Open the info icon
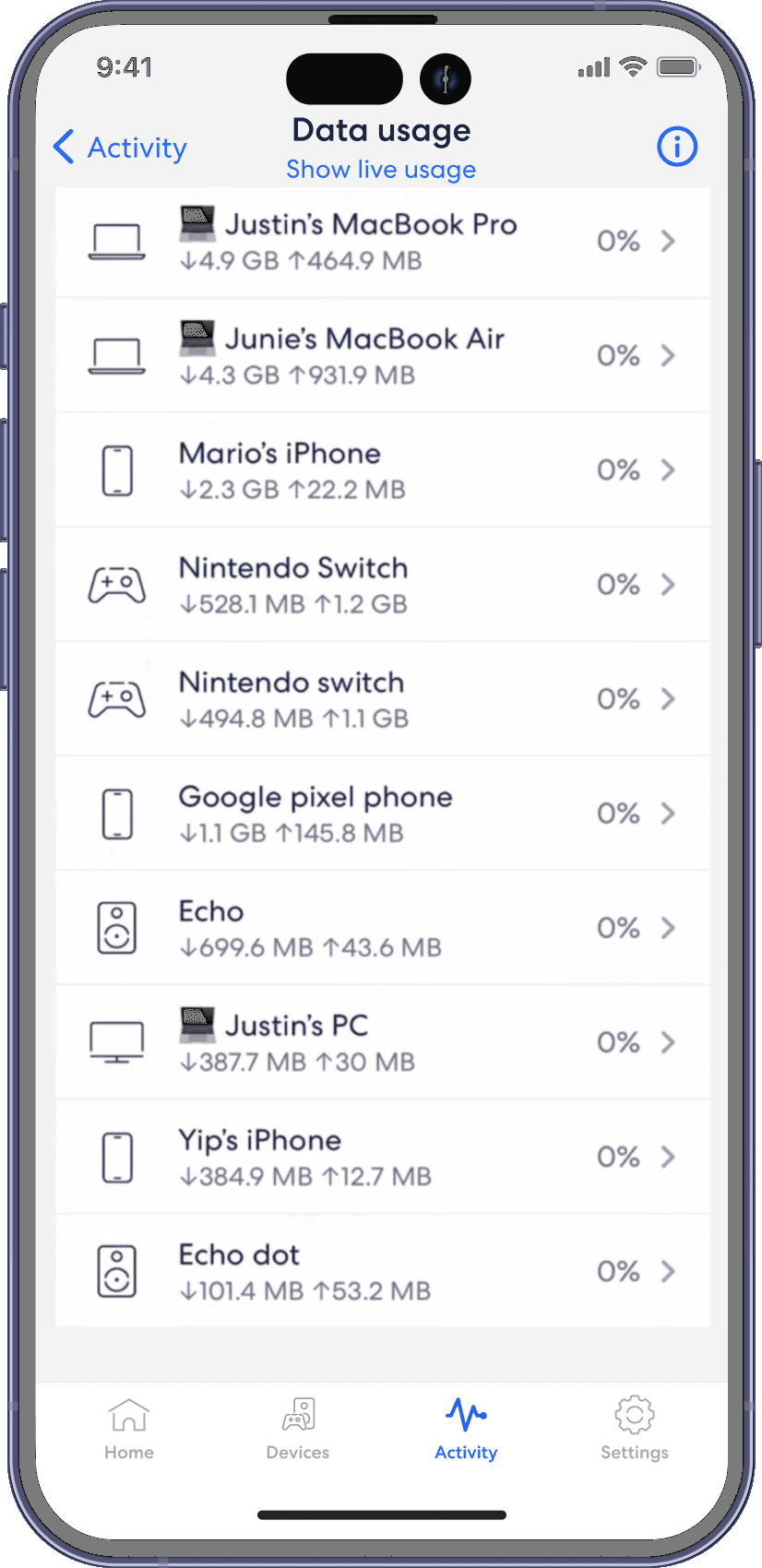 tap(676, 147)
